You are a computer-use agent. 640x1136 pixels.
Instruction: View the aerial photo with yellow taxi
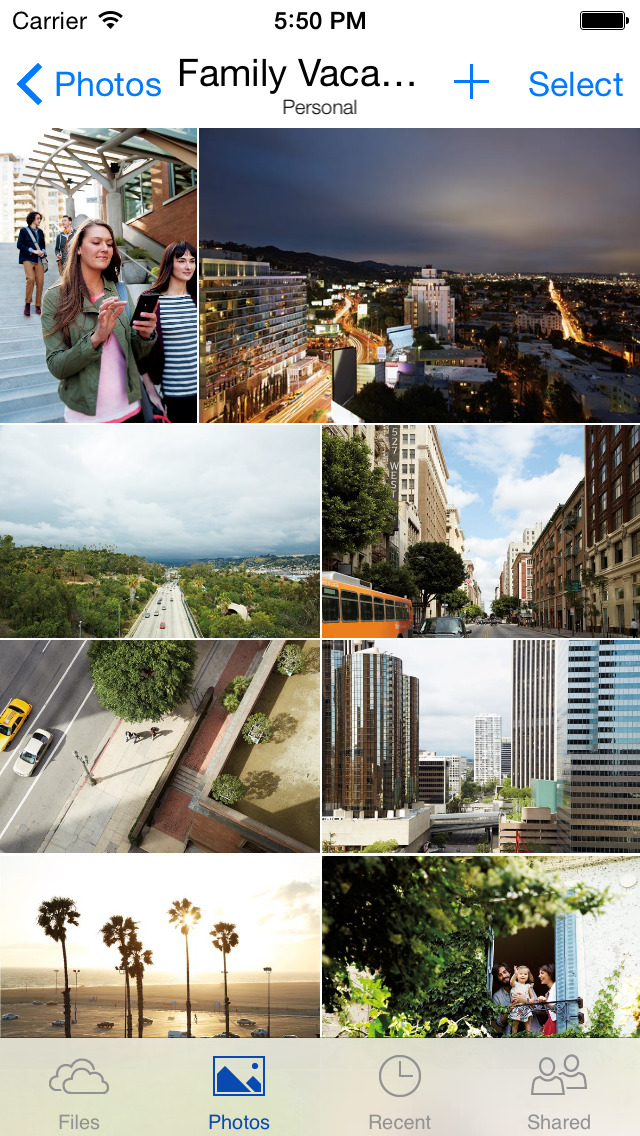[160, 746]
